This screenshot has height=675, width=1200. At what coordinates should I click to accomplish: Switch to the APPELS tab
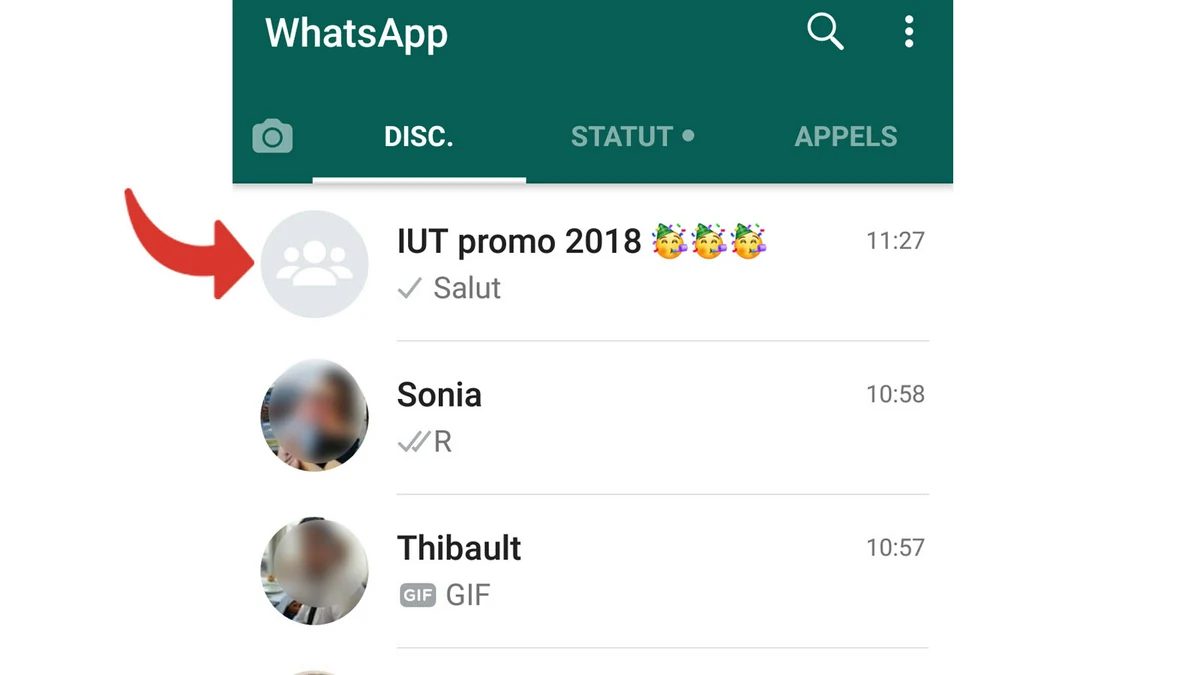point(845,137)
